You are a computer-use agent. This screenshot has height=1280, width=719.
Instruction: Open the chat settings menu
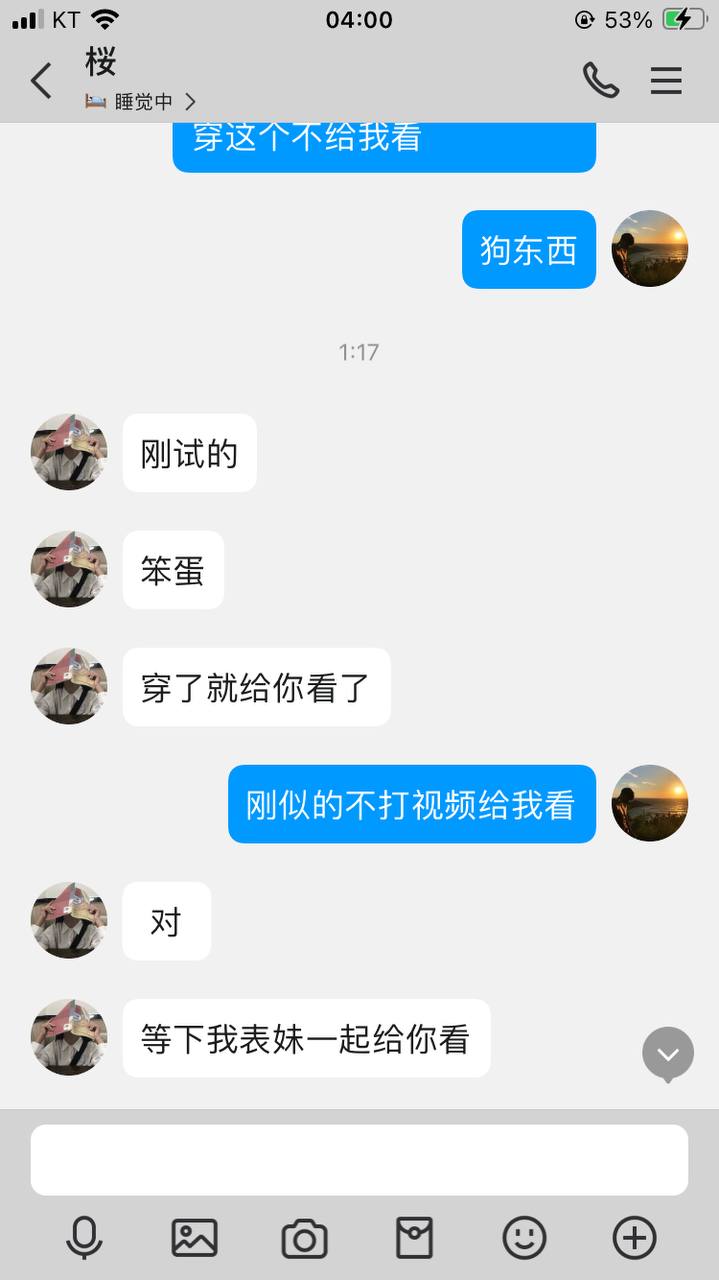(666, 80)
